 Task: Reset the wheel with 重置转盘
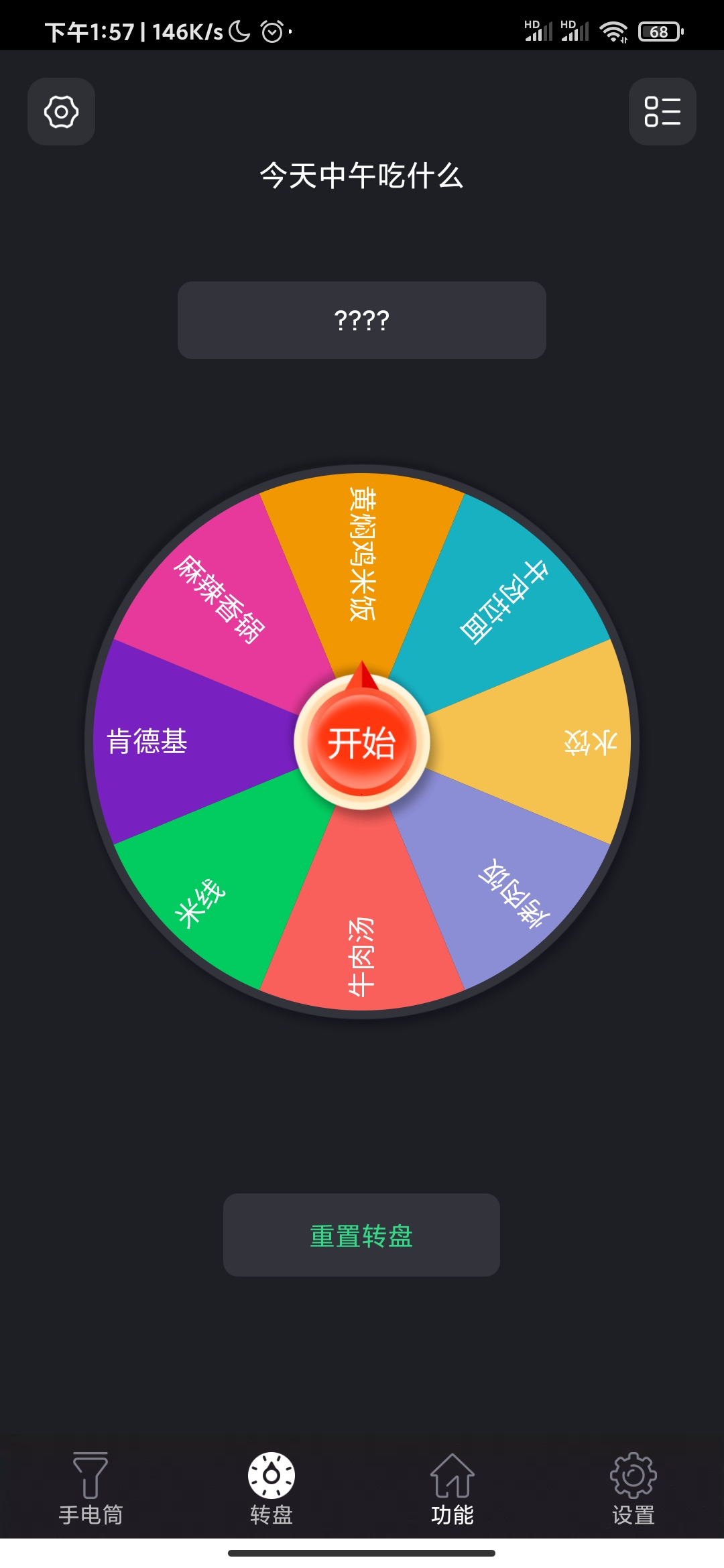pos(361,1235)
